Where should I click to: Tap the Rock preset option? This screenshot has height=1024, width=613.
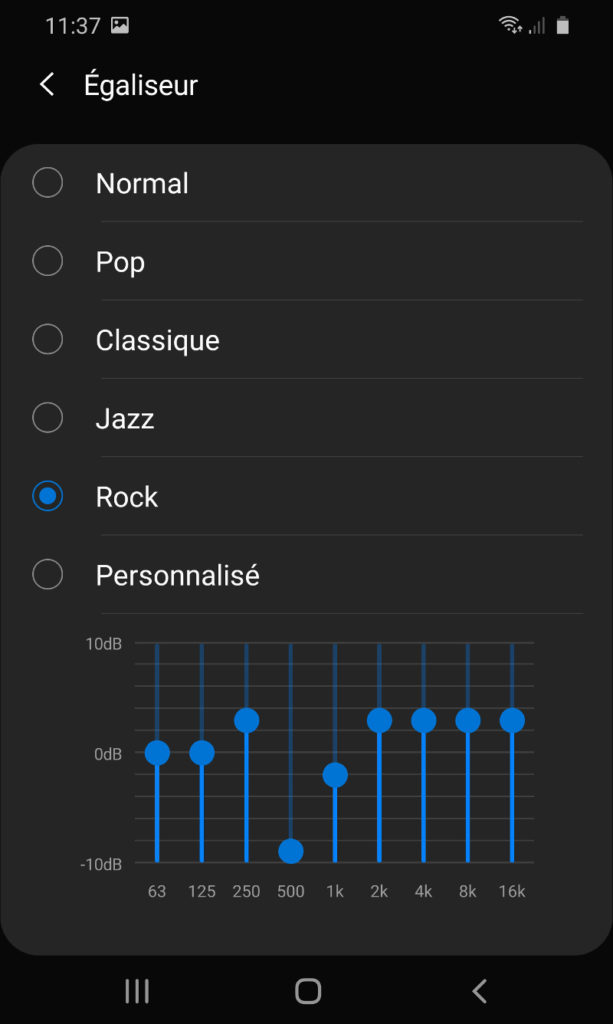[306, 496]
